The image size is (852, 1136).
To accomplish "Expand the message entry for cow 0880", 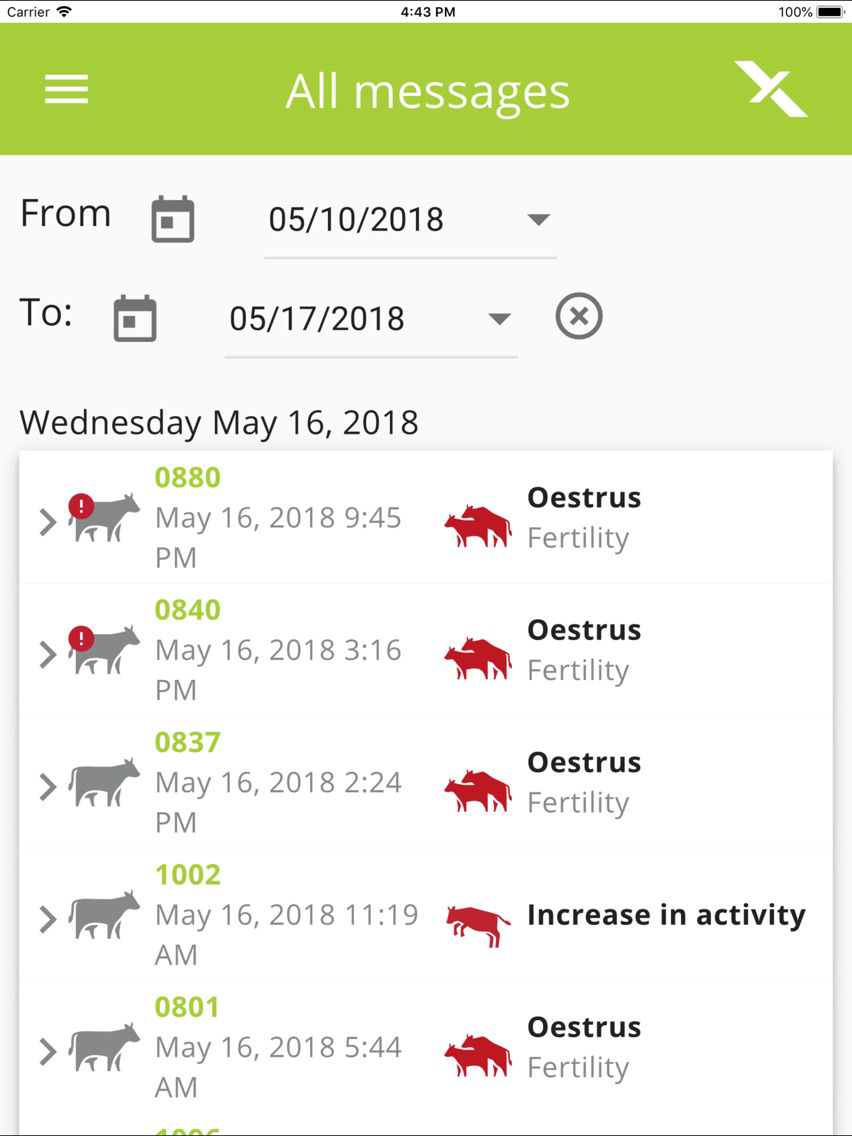I will point(45,521).
